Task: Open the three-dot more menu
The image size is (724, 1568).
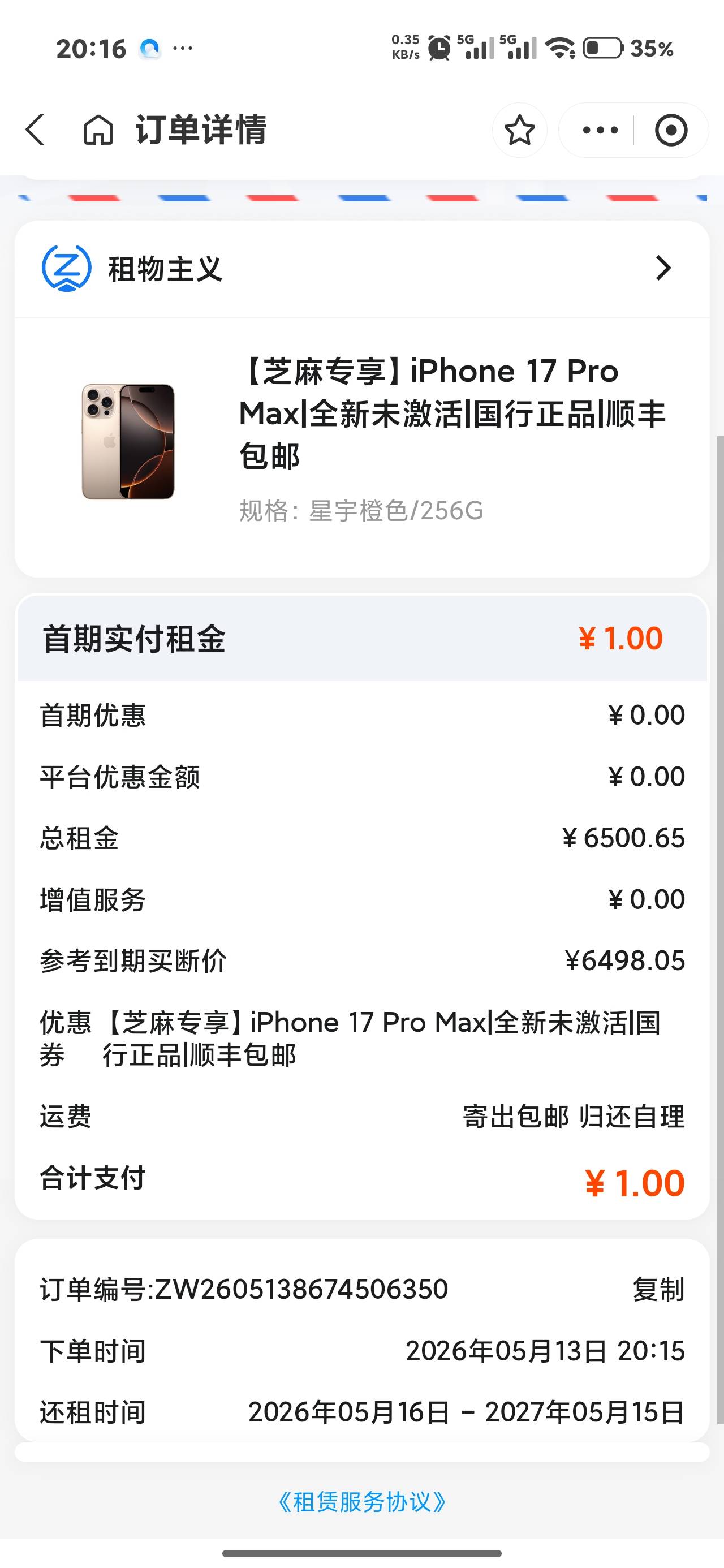Action: (x=600, y=130)
